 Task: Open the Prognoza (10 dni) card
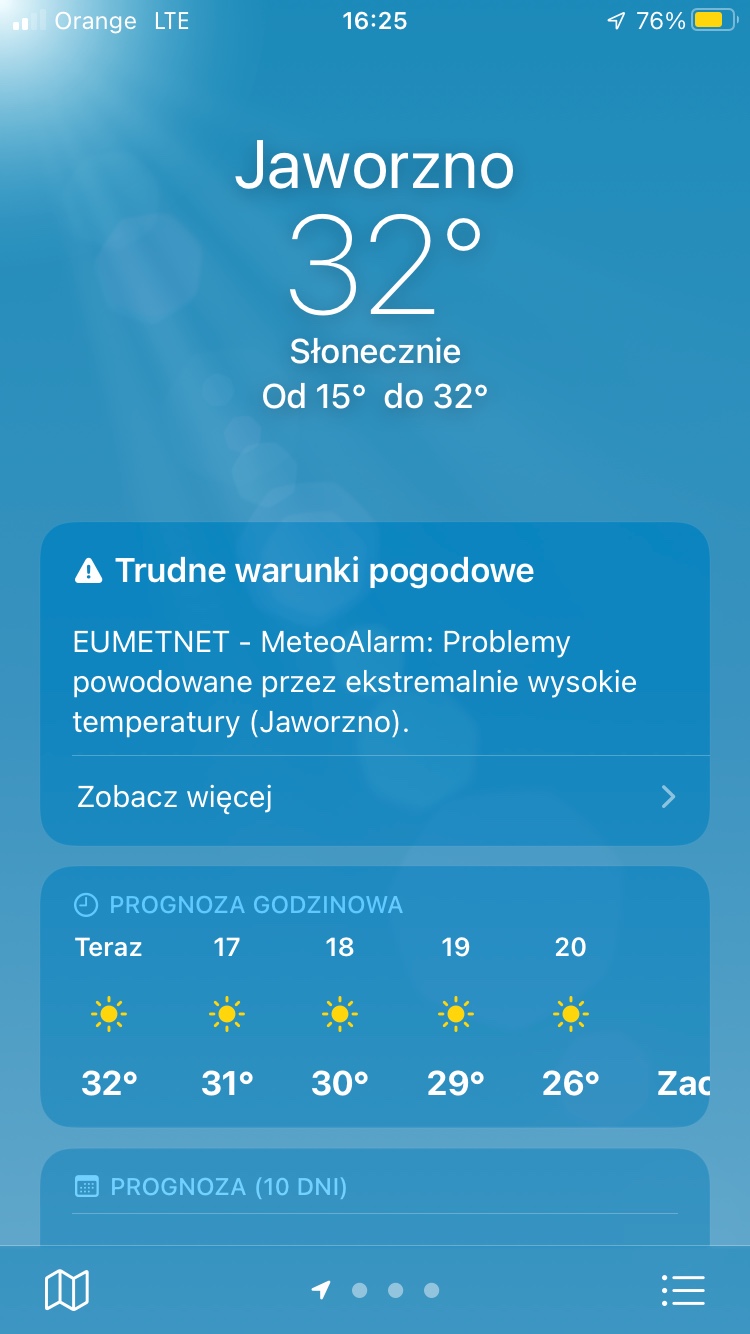[x=375, y=1195]
